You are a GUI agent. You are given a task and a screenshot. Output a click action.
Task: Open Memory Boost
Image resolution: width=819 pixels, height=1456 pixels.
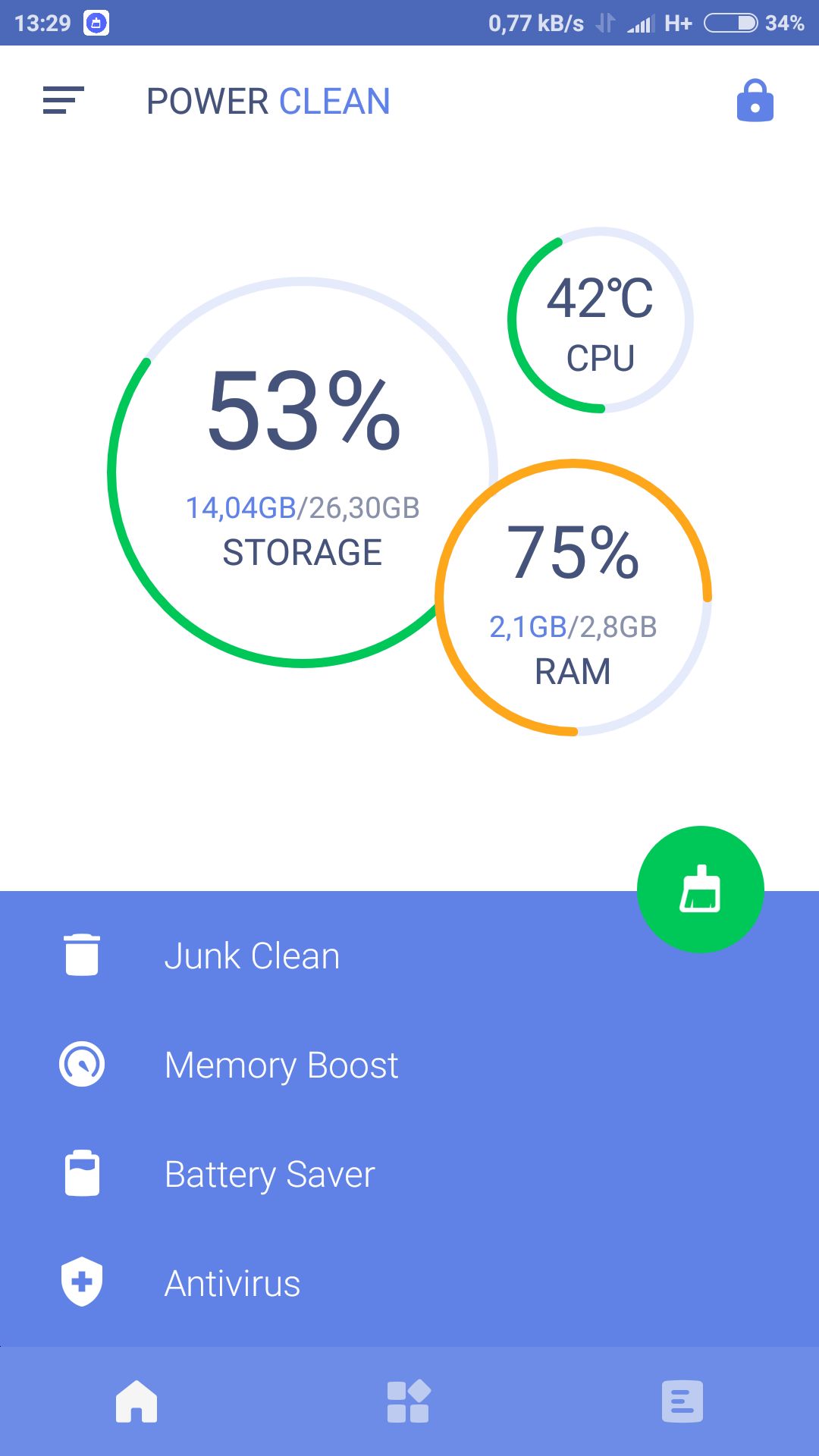click(409, 1065)
